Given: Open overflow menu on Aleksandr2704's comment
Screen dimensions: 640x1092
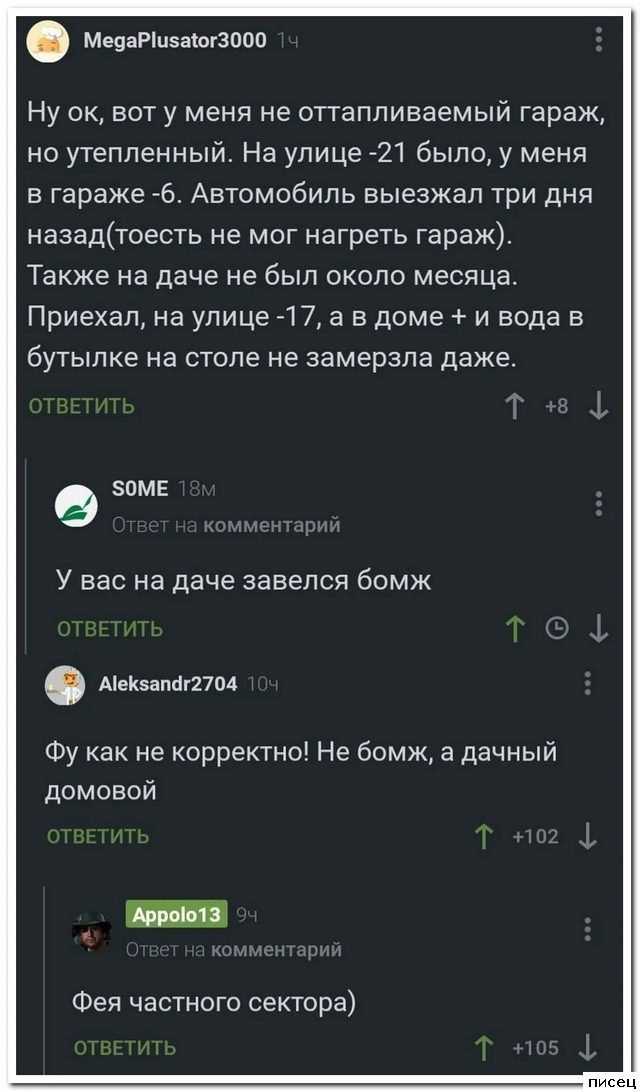Looking at the screenshot, I should pos(587,683).
